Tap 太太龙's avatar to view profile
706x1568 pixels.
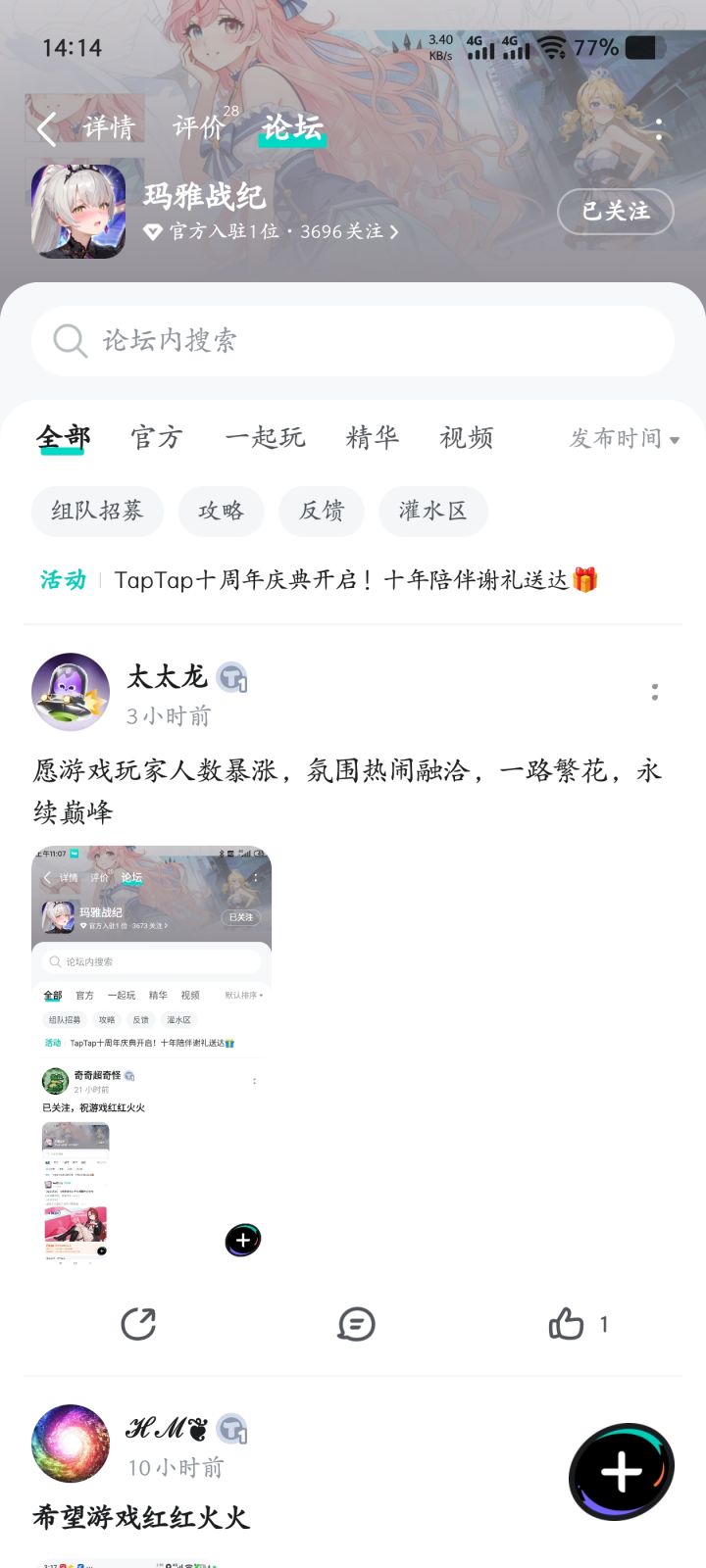[x=70, y=692]
